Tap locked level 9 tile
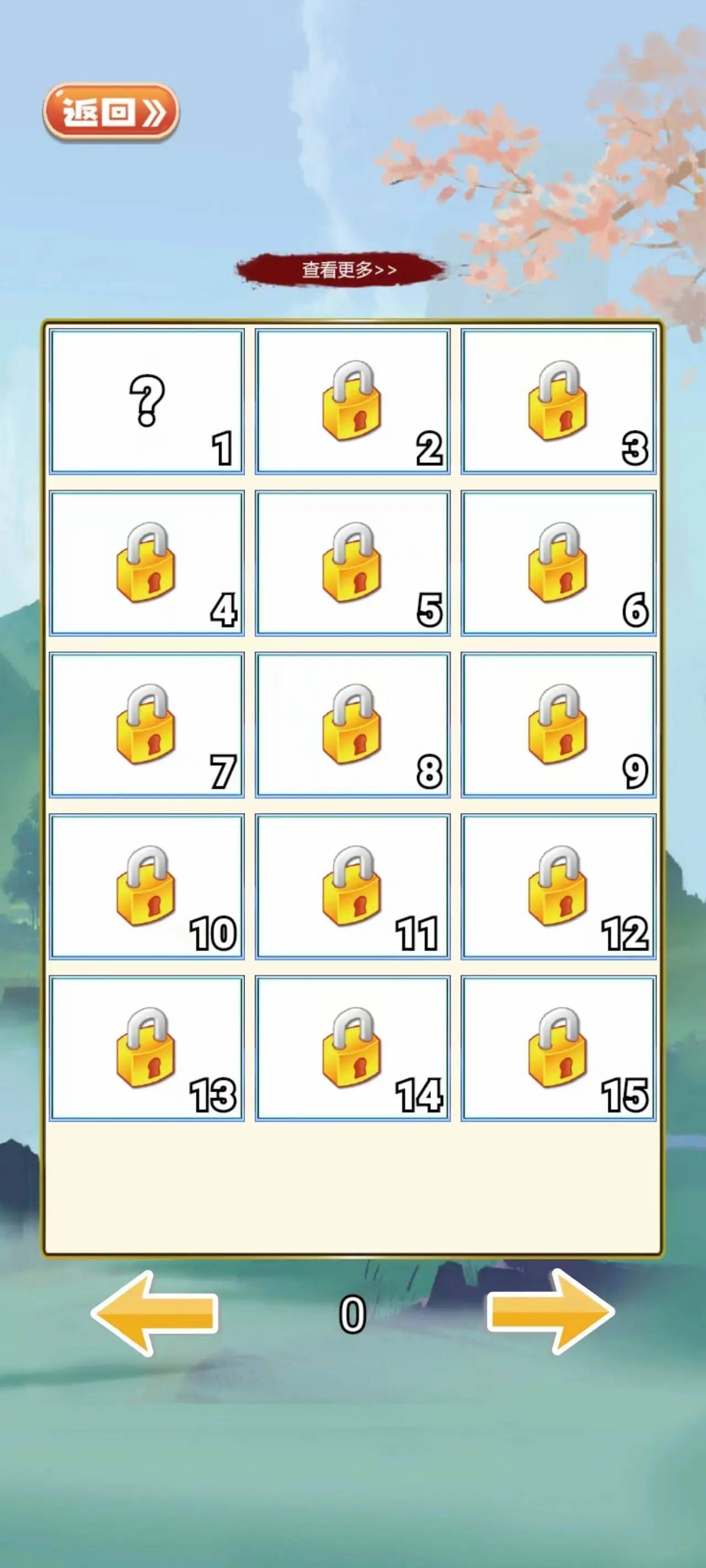706x1568 pixels. (558, 724)
